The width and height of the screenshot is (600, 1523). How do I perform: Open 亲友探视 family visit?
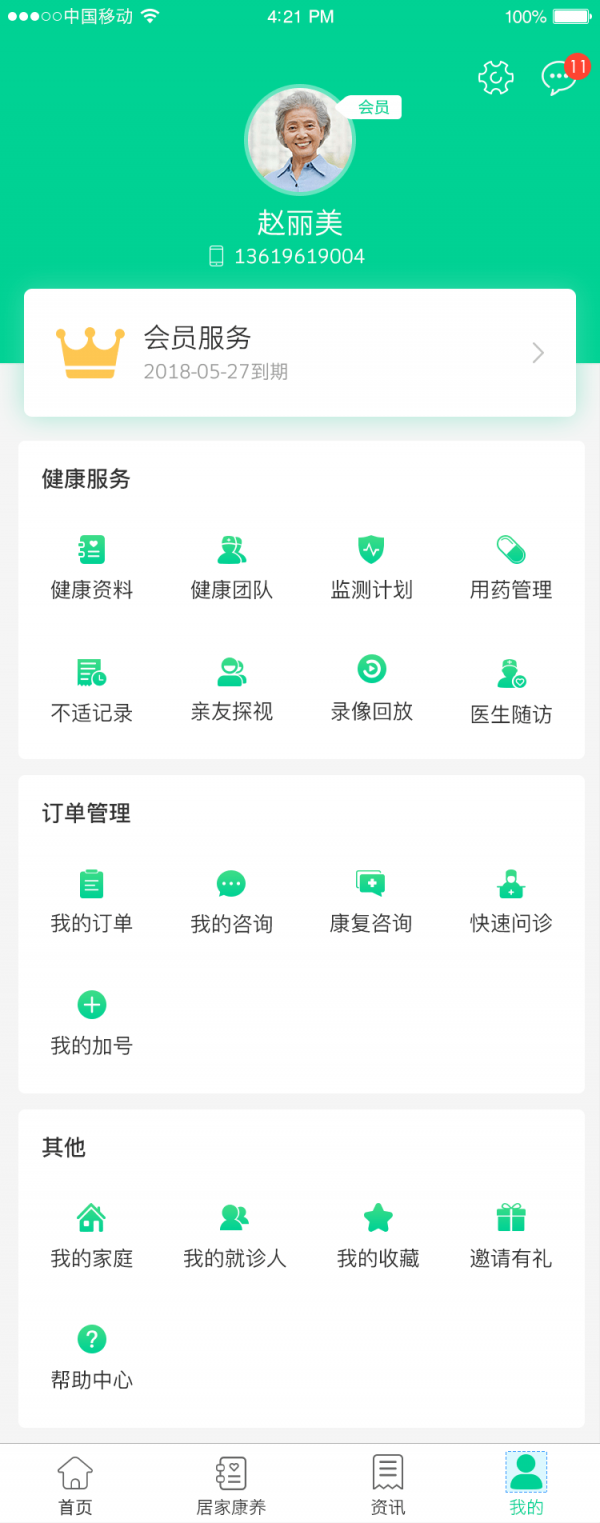pyautogui.click(x=232, y=690)
